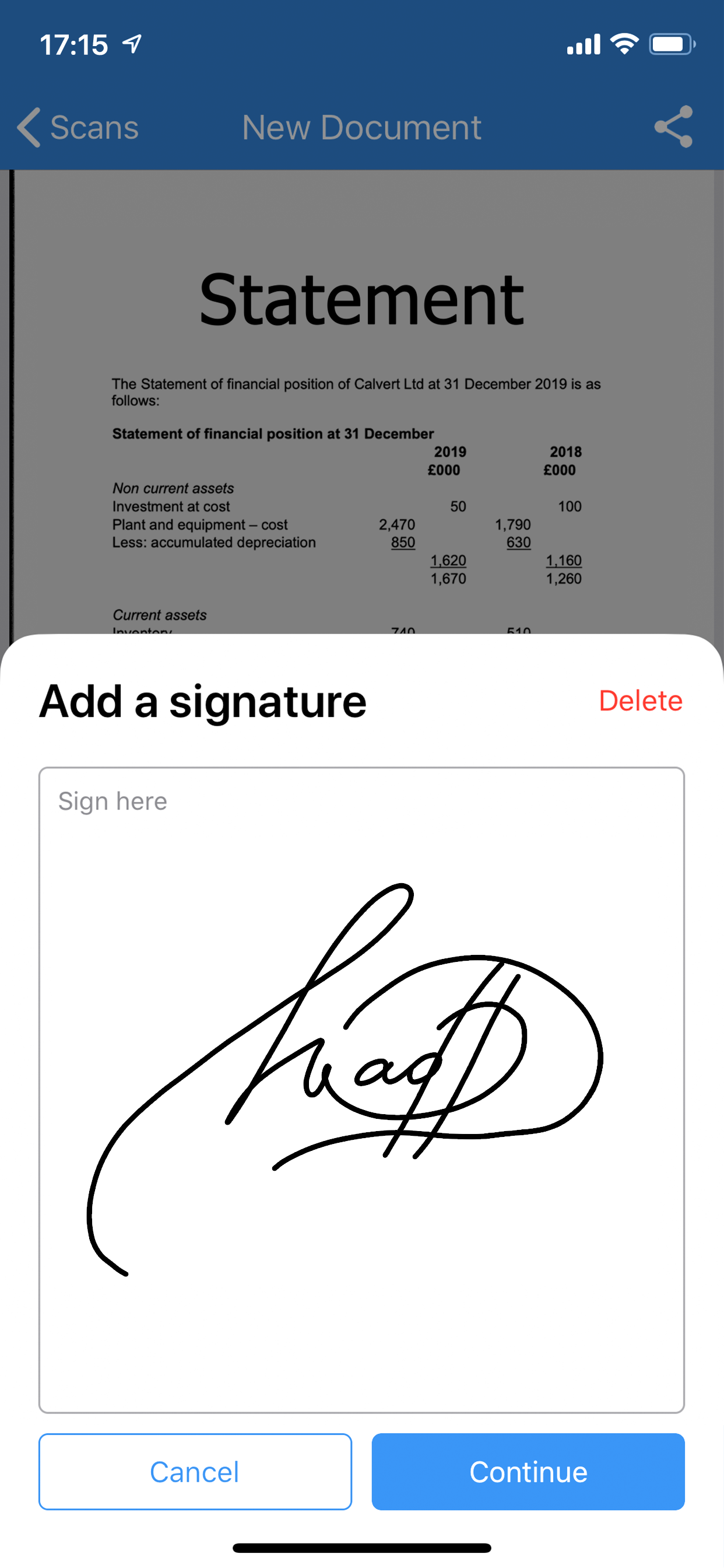This screenshot has width=724, height=1568.
Task: Select the Add a signature header
Action: click(203, 700)
